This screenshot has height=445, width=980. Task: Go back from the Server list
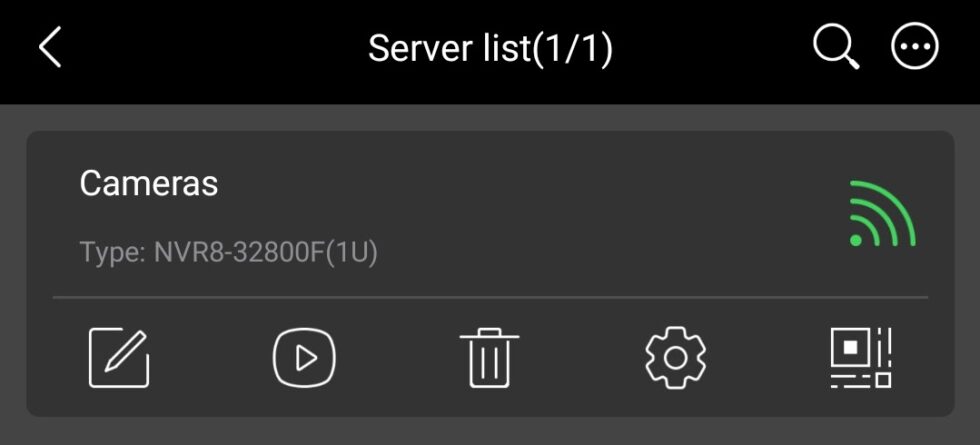point(51,48)
